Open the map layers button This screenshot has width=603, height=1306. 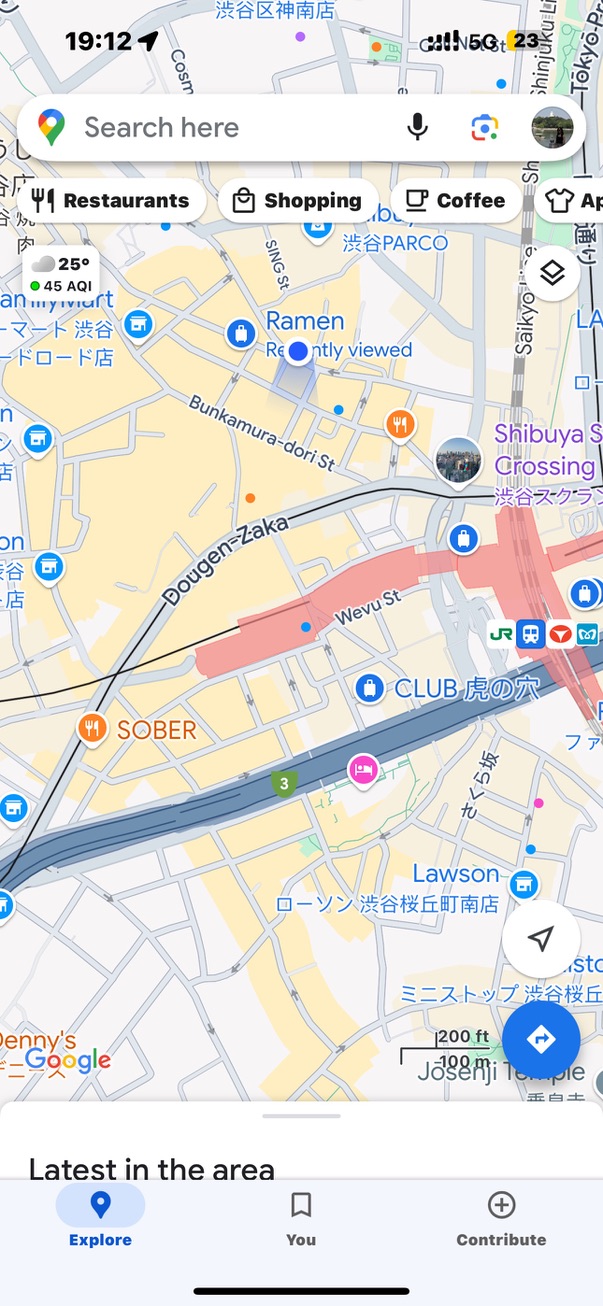(553, 272)
